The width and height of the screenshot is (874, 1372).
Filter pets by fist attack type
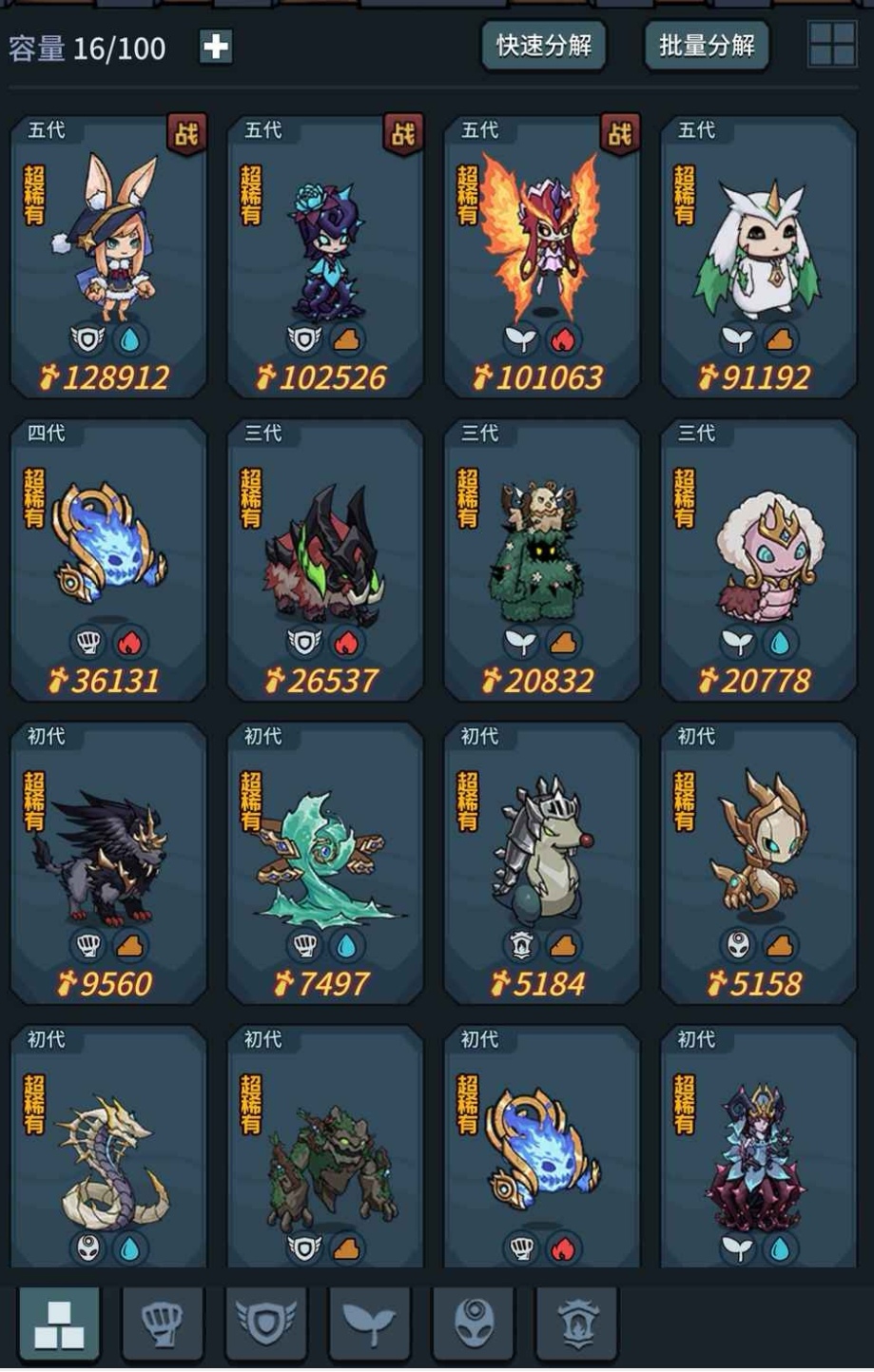pyautogui.click(x=163, y=1323)
